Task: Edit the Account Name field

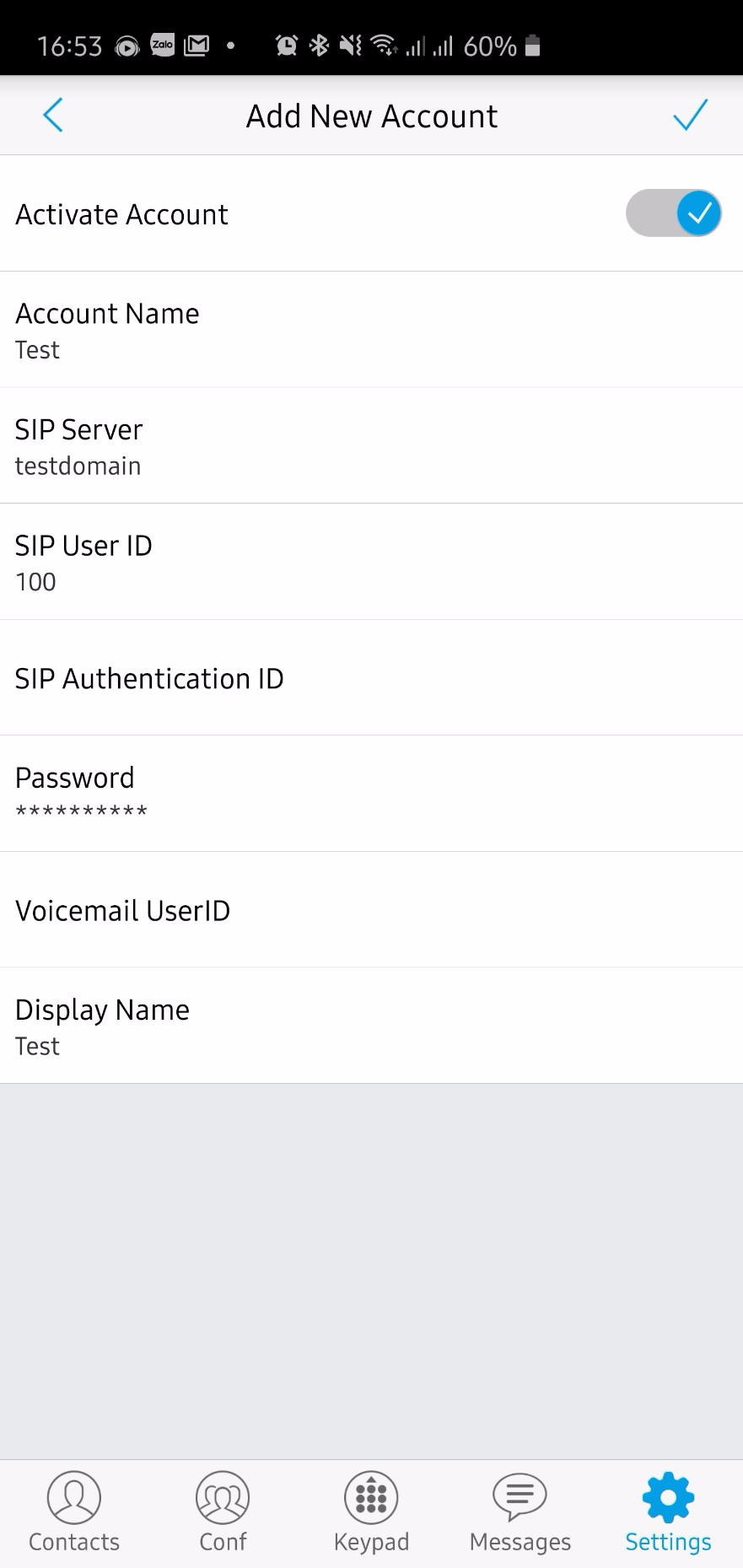Action: pos(371,330)
